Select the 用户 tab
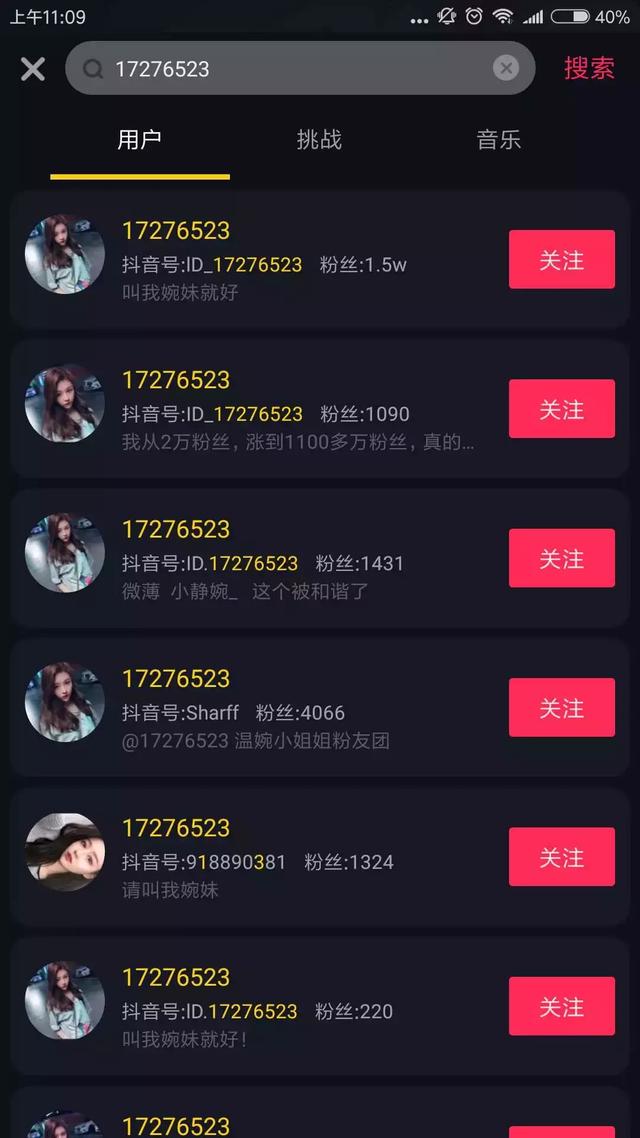The image size is (640, 1138). [x=139, y=140]
